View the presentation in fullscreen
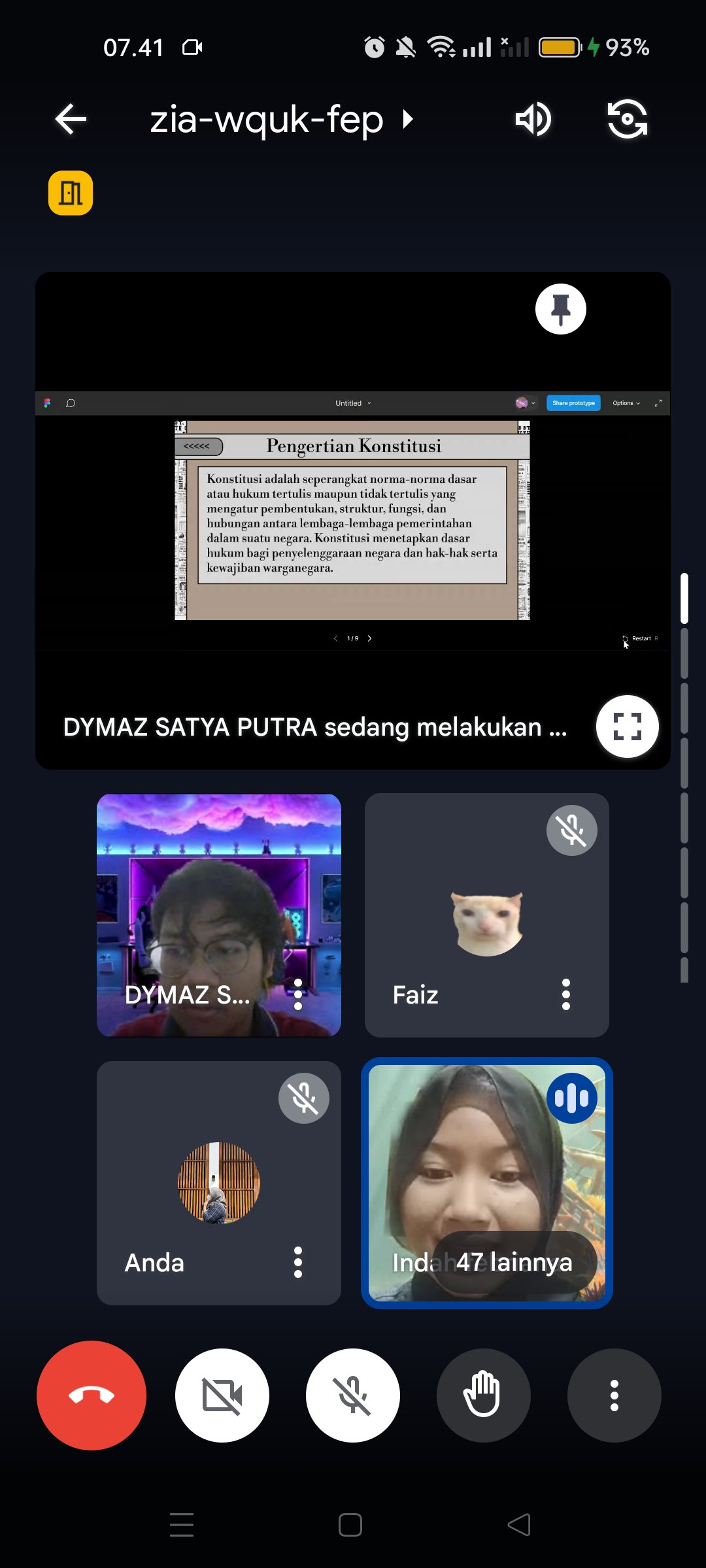The image size is (706, 1568). (627, 727)
